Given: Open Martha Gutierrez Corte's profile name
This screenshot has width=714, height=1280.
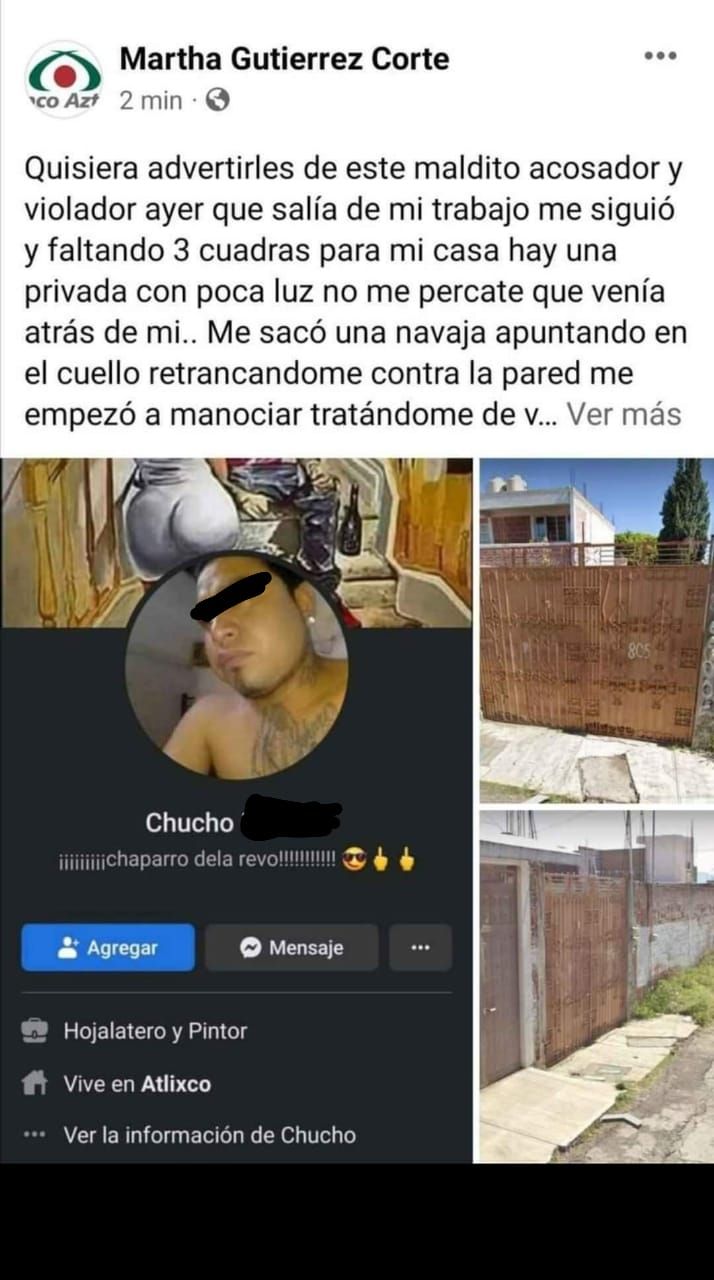Looking at the screenshot, I should [x=284, y=59].
